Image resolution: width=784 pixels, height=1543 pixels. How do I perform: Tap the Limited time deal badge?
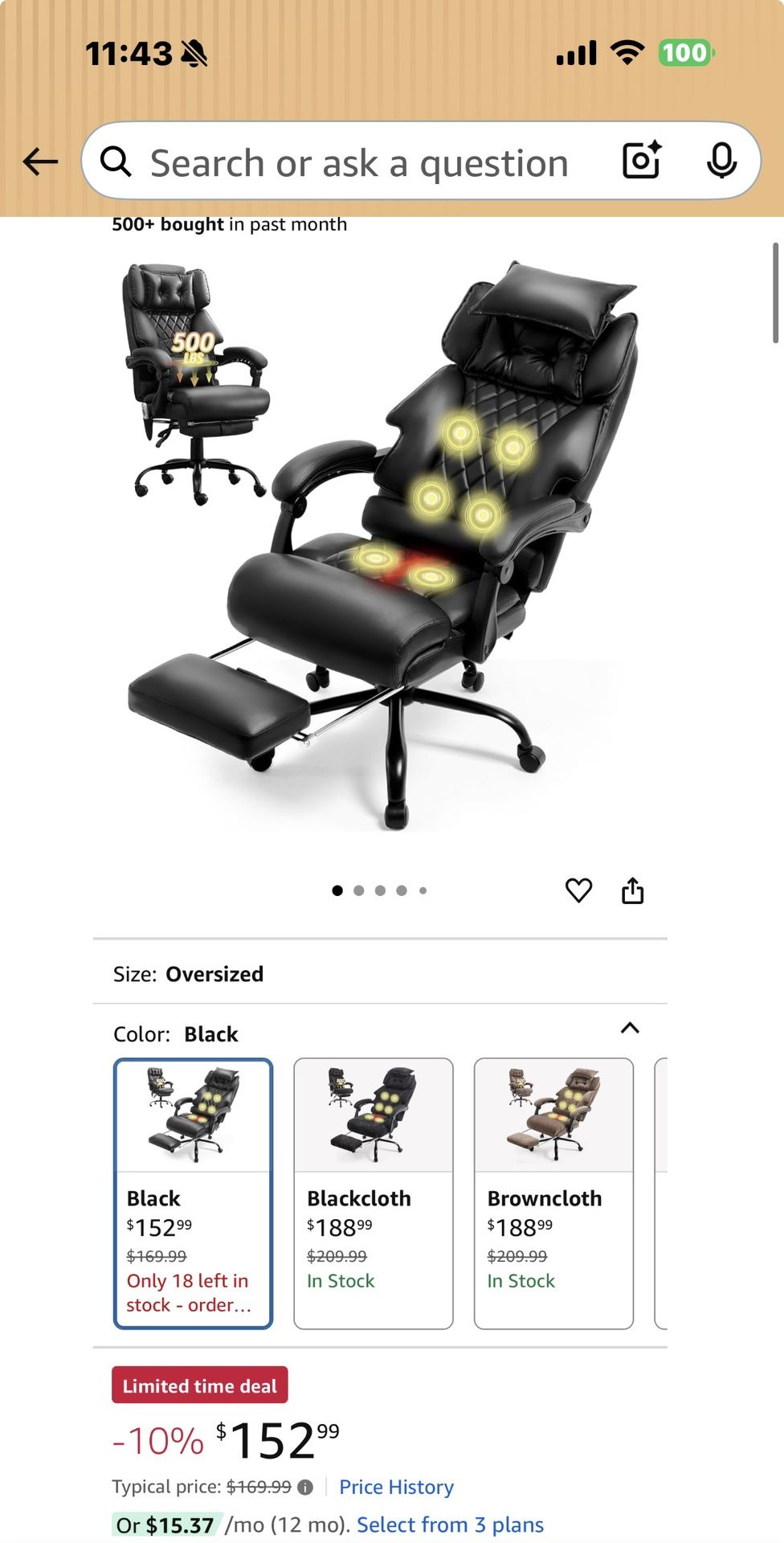pos(200,1385)
